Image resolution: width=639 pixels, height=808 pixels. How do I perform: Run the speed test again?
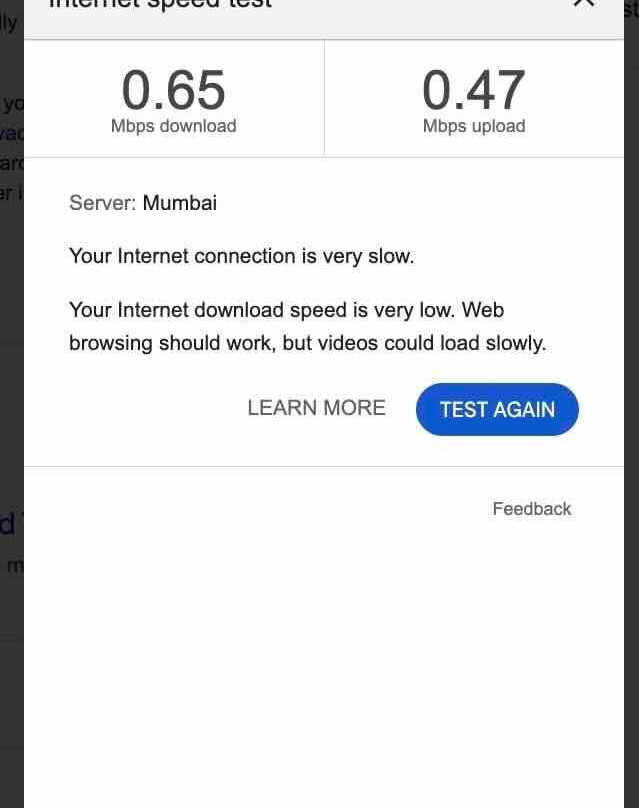(497, 409)
